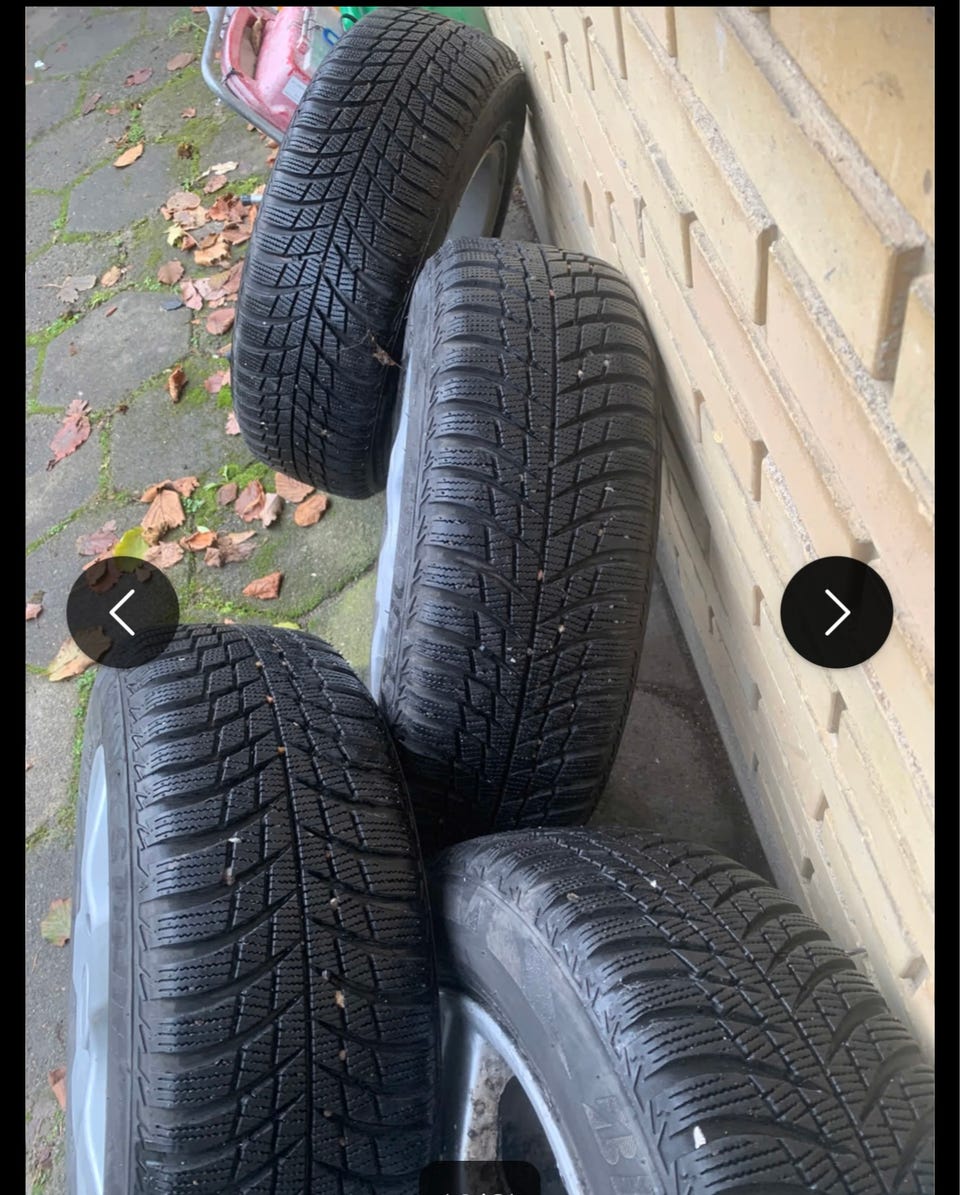This screenshot has width=960, height=1195.
Task: Go to the previous photo
Action: (x=122, y=612)
